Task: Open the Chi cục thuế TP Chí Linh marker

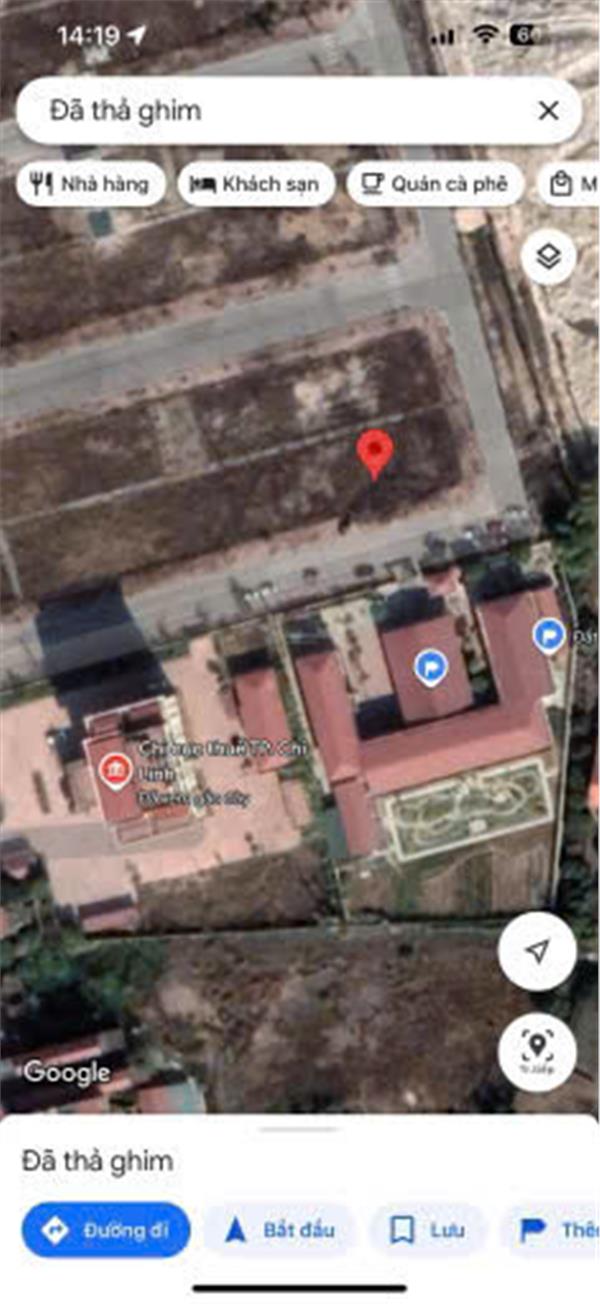Action: (116, 771)
